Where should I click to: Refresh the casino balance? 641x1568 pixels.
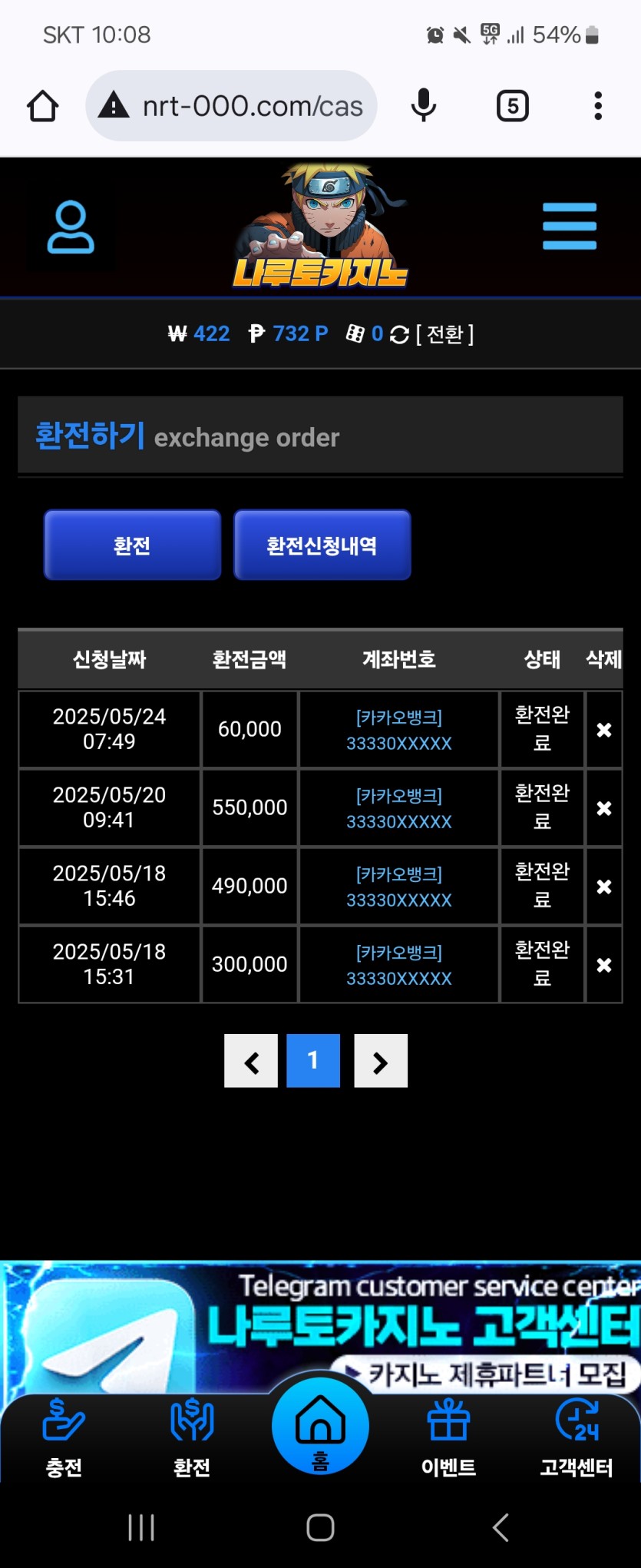pos(399,335)
